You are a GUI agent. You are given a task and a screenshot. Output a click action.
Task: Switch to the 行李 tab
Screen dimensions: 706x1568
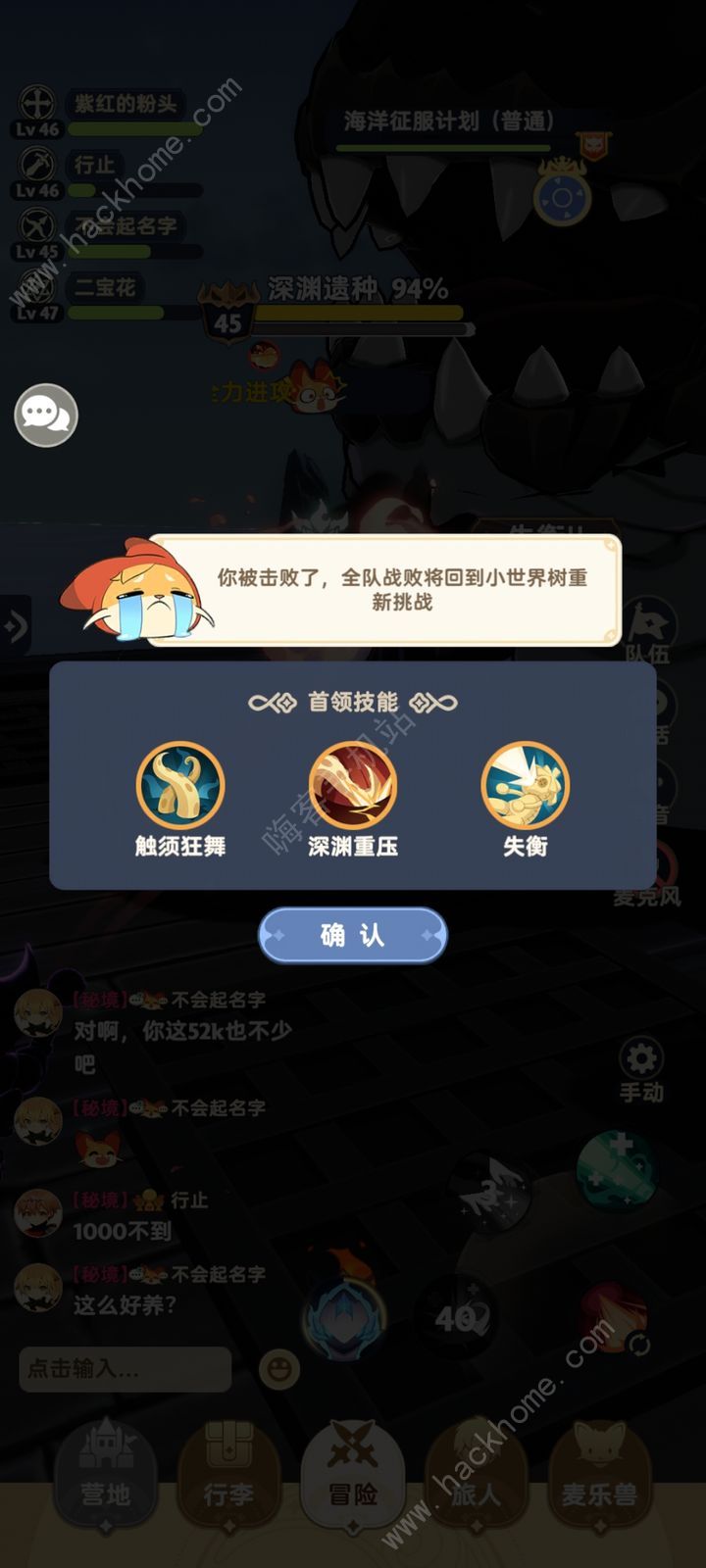228,1478
